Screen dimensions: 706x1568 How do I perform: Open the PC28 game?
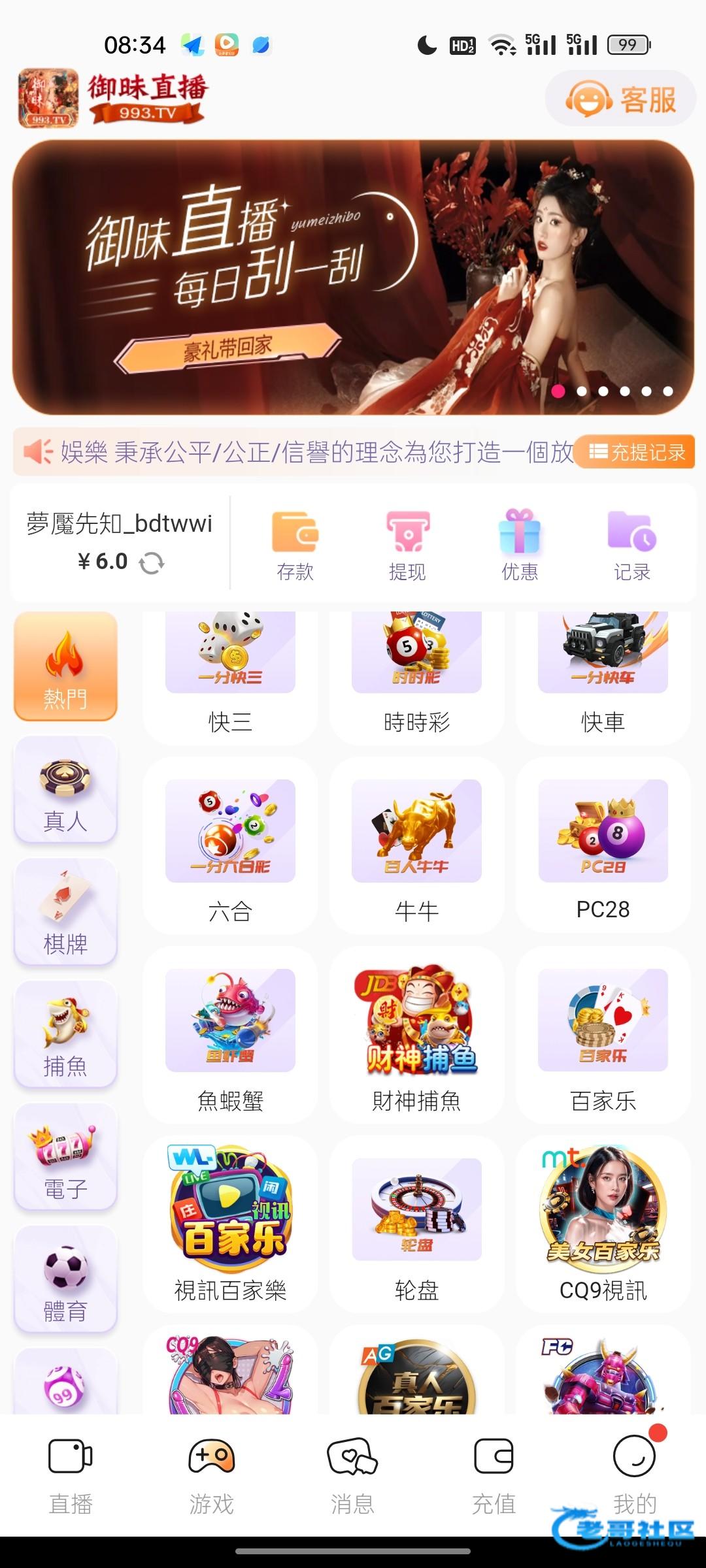[x=603, y=846]
